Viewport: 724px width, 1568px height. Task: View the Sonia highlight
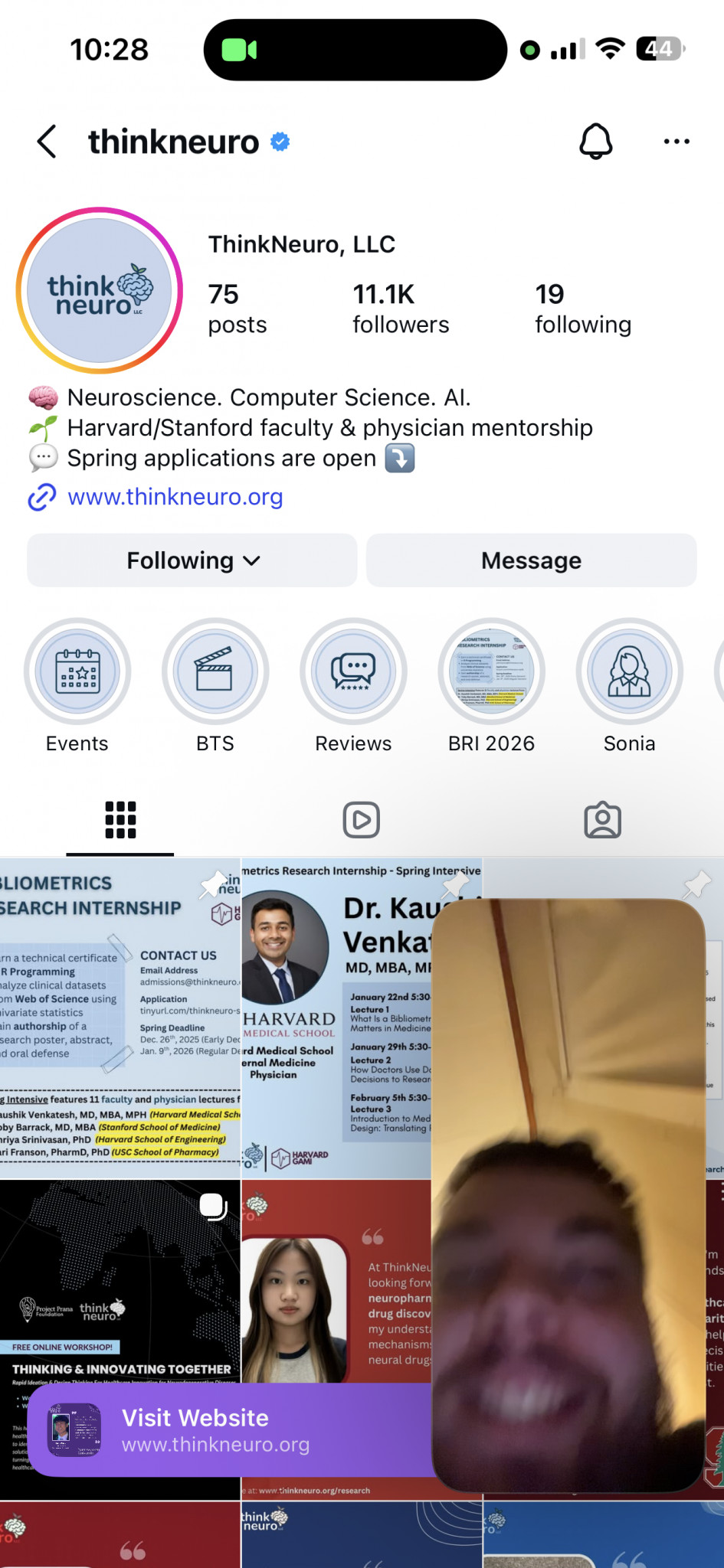point(629,671)
